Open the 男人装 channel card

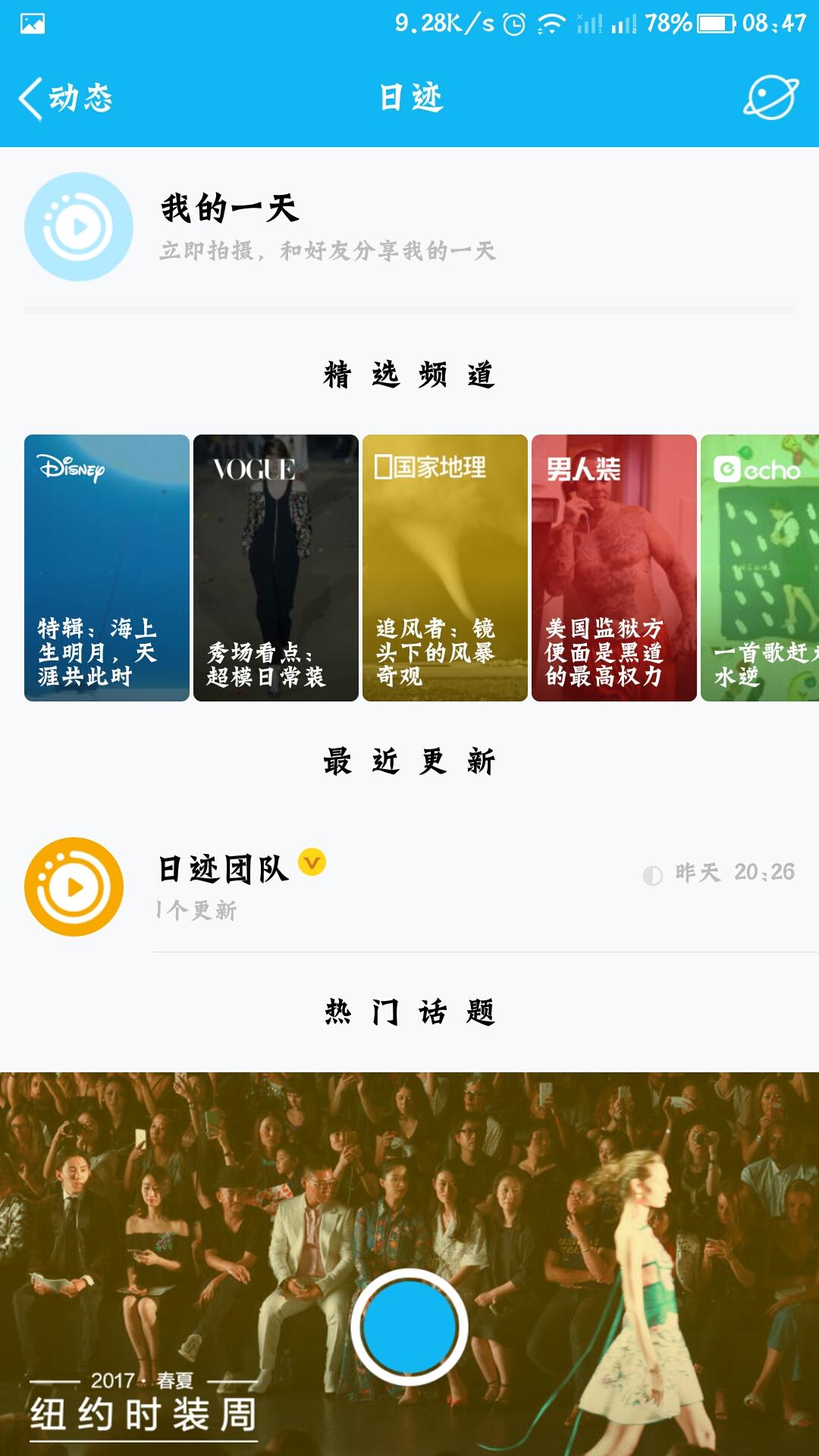pyautogui.click(x=614, y=568)
